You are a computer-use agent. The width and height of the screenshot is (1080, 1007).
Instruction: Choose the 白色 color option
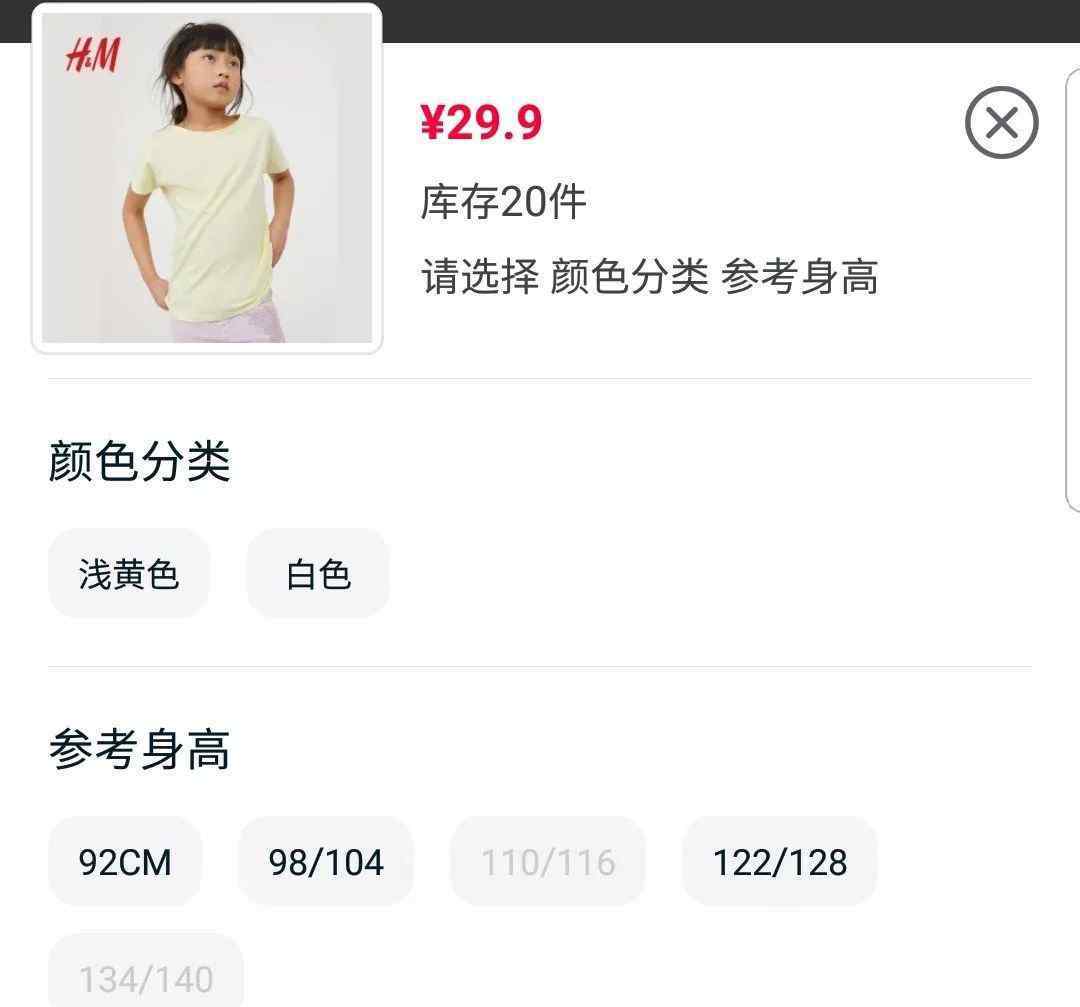318,574
